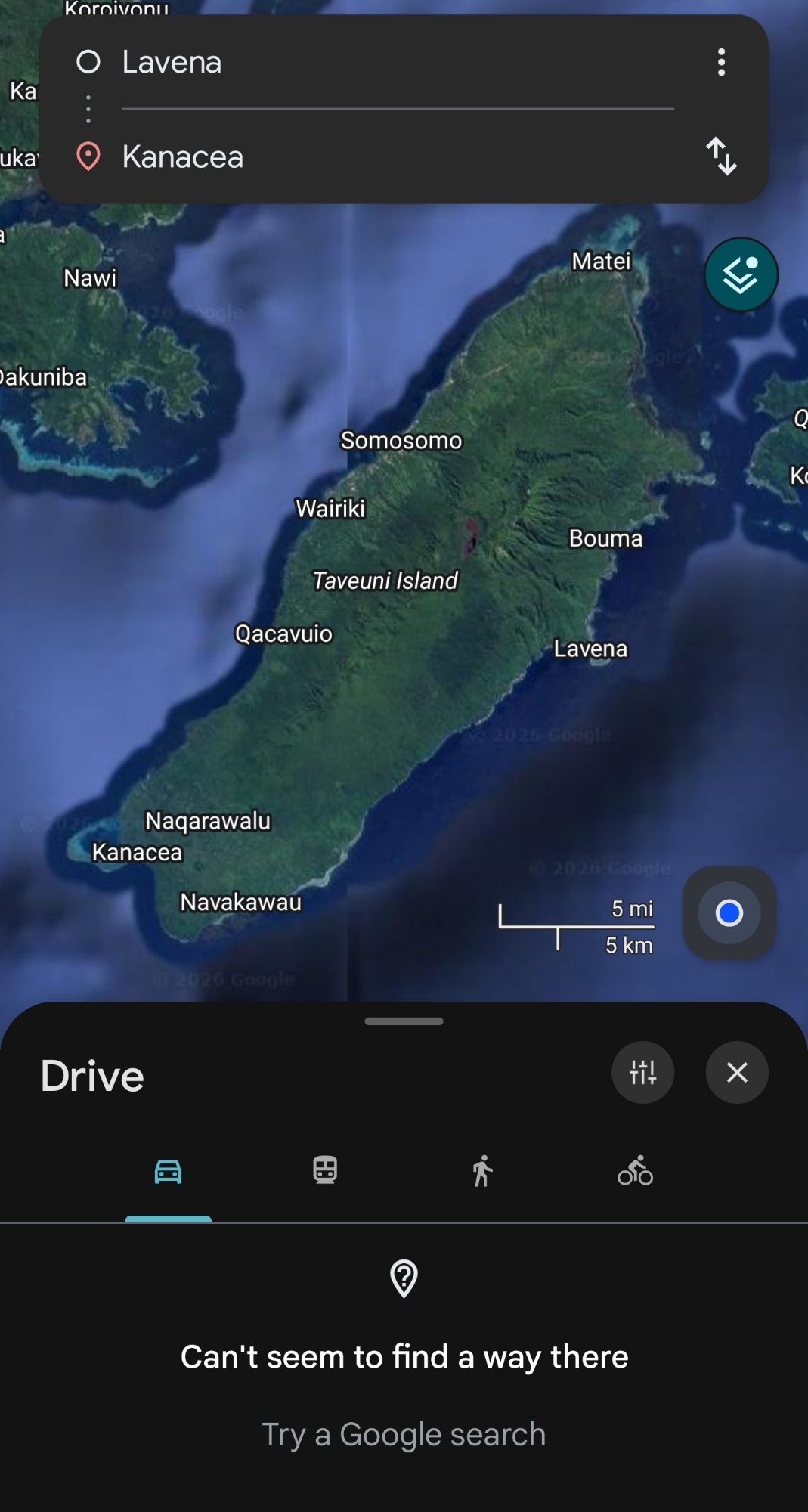Screen dimensions: 808x1512
Task: Switch to the transit mode tab
Action: [x=325, y=1170]
